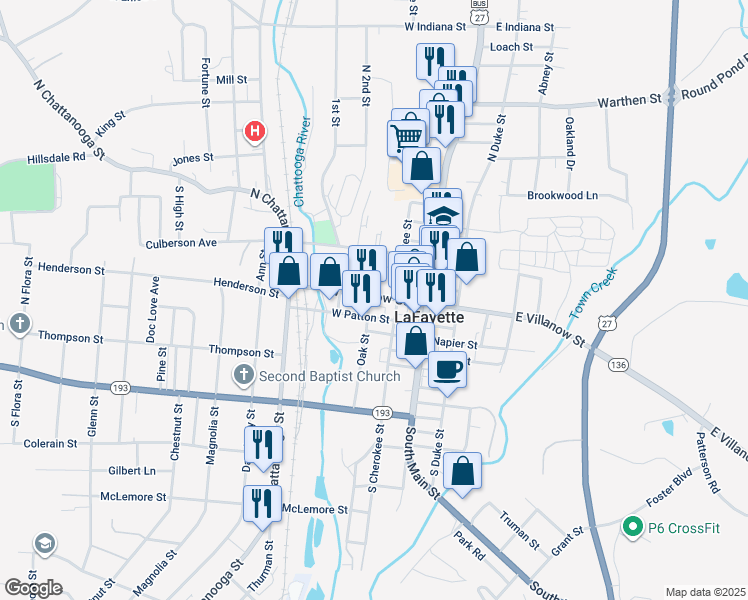Open the shopping bag marker near Napier St
This screenshot has width=748, height=600.
[415, 340]
